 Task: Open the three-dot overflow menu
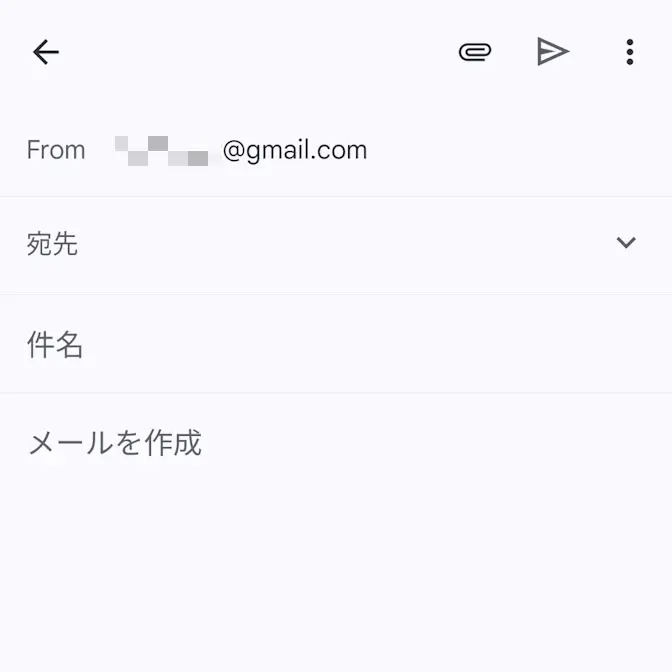[x=629, y=52]
